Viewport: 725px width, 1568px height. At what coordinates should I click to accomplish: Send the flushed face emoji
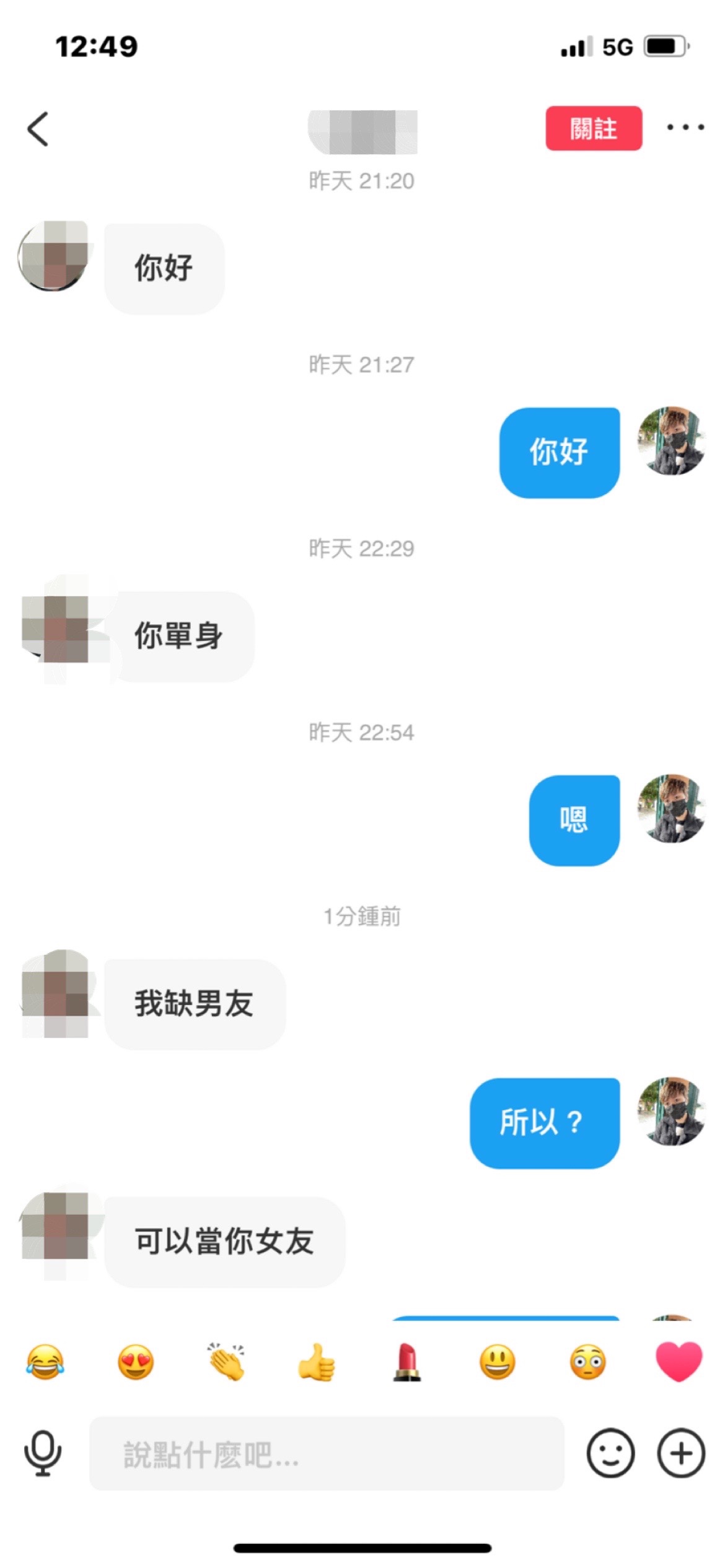coord(588,1363)
